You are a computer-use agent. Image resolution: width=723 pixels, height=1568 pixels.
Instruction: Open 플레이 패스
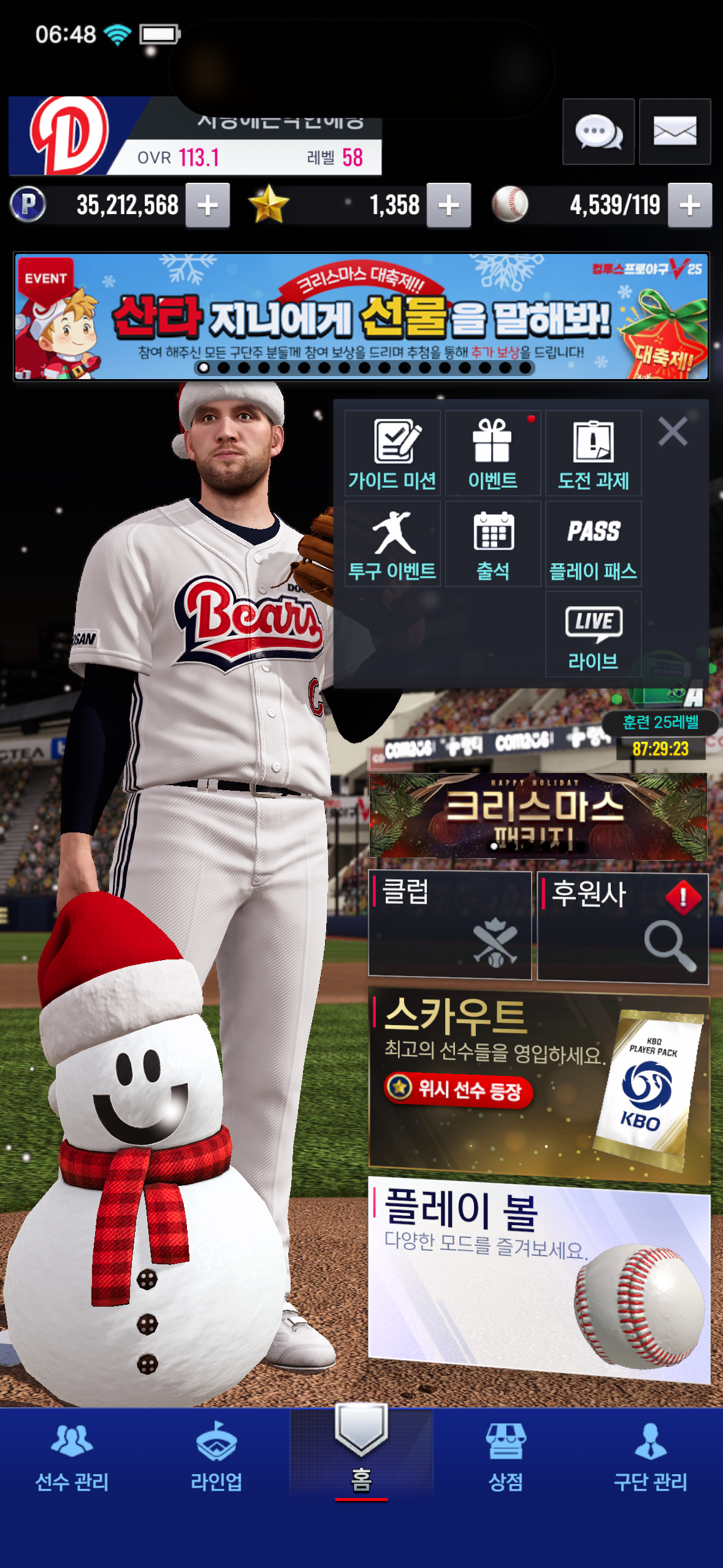[593, 545]
